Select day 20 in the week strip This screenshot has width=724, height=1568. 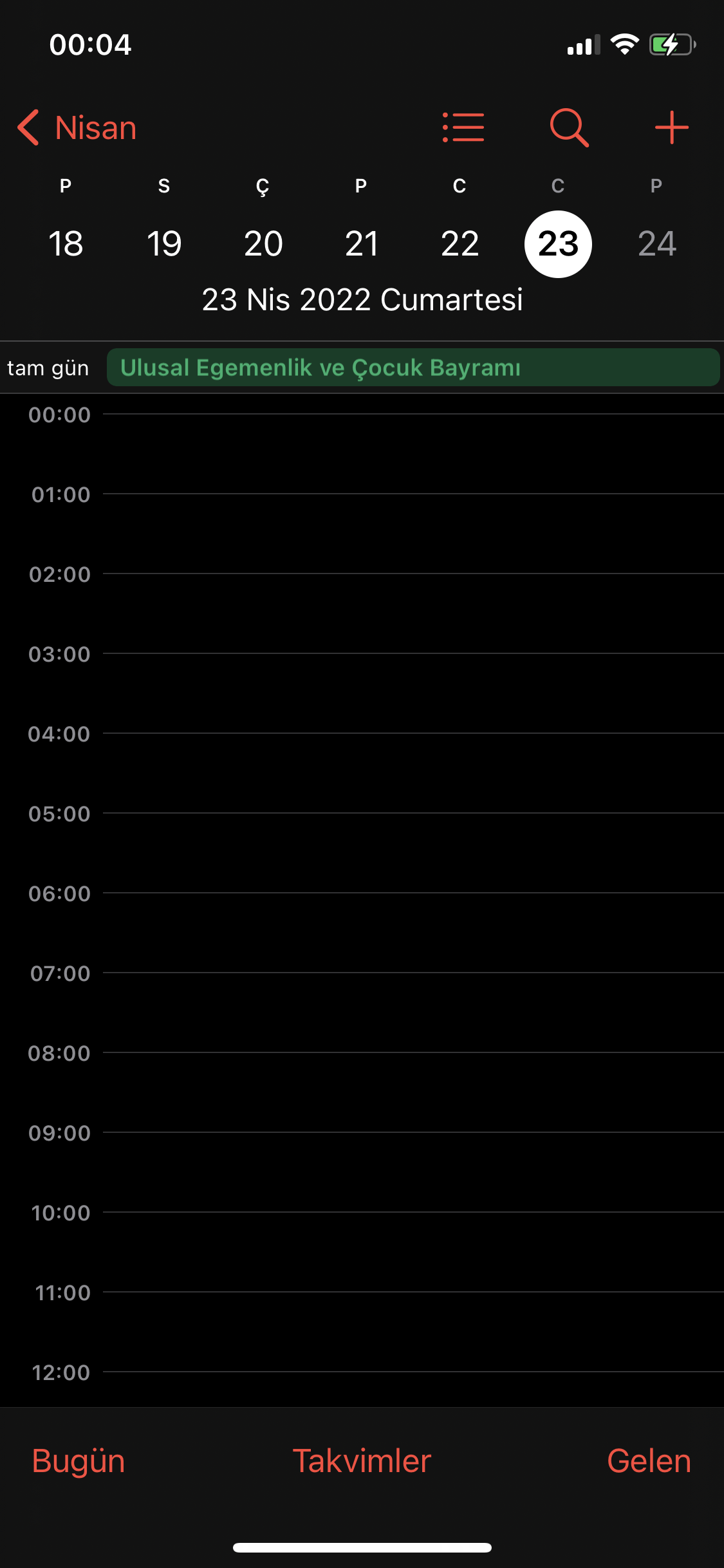263,244
